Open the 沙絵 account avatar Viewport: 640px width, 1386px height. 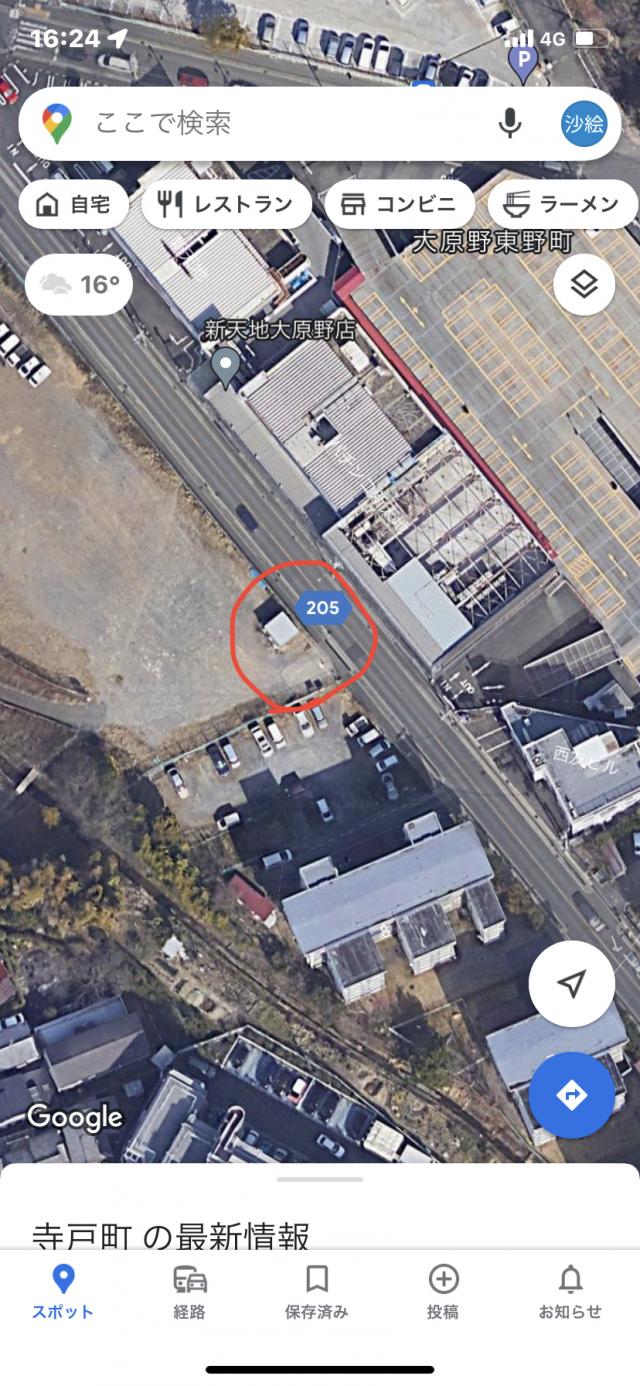coord(584,123)
